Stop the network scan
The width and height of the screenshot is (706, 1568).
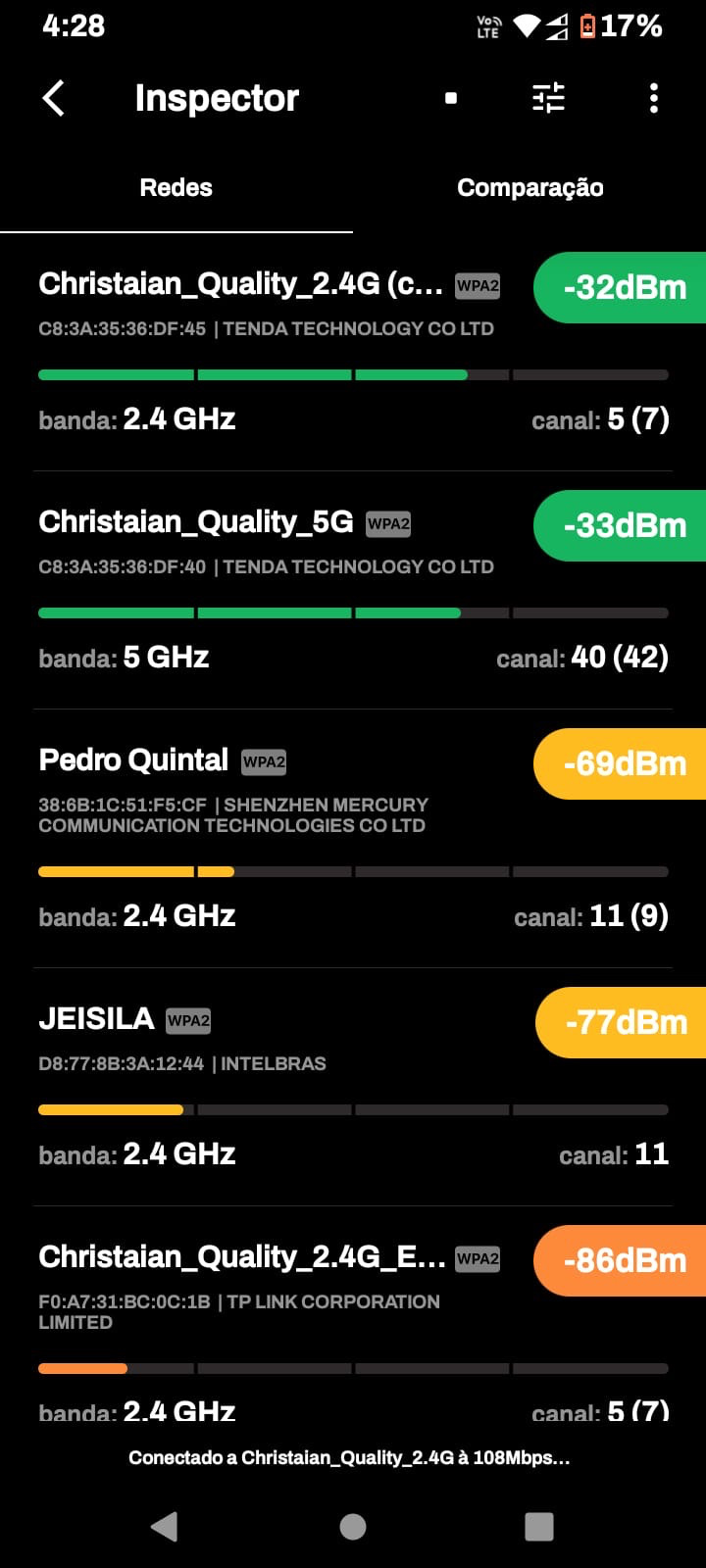[451, 98]
